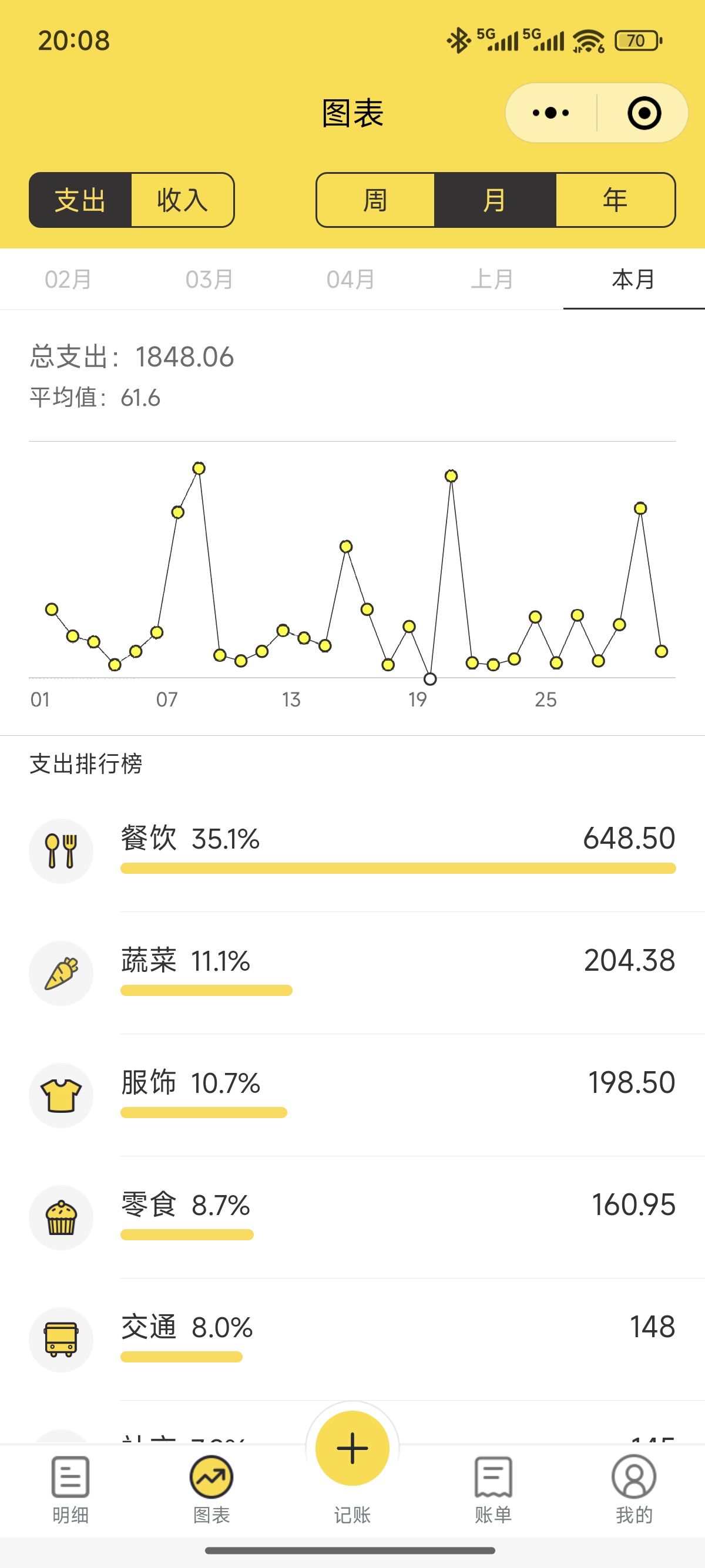Open the 餐饮 expense category details
This screenshot has width=705, height=1568.
click(x=352, y=850)
